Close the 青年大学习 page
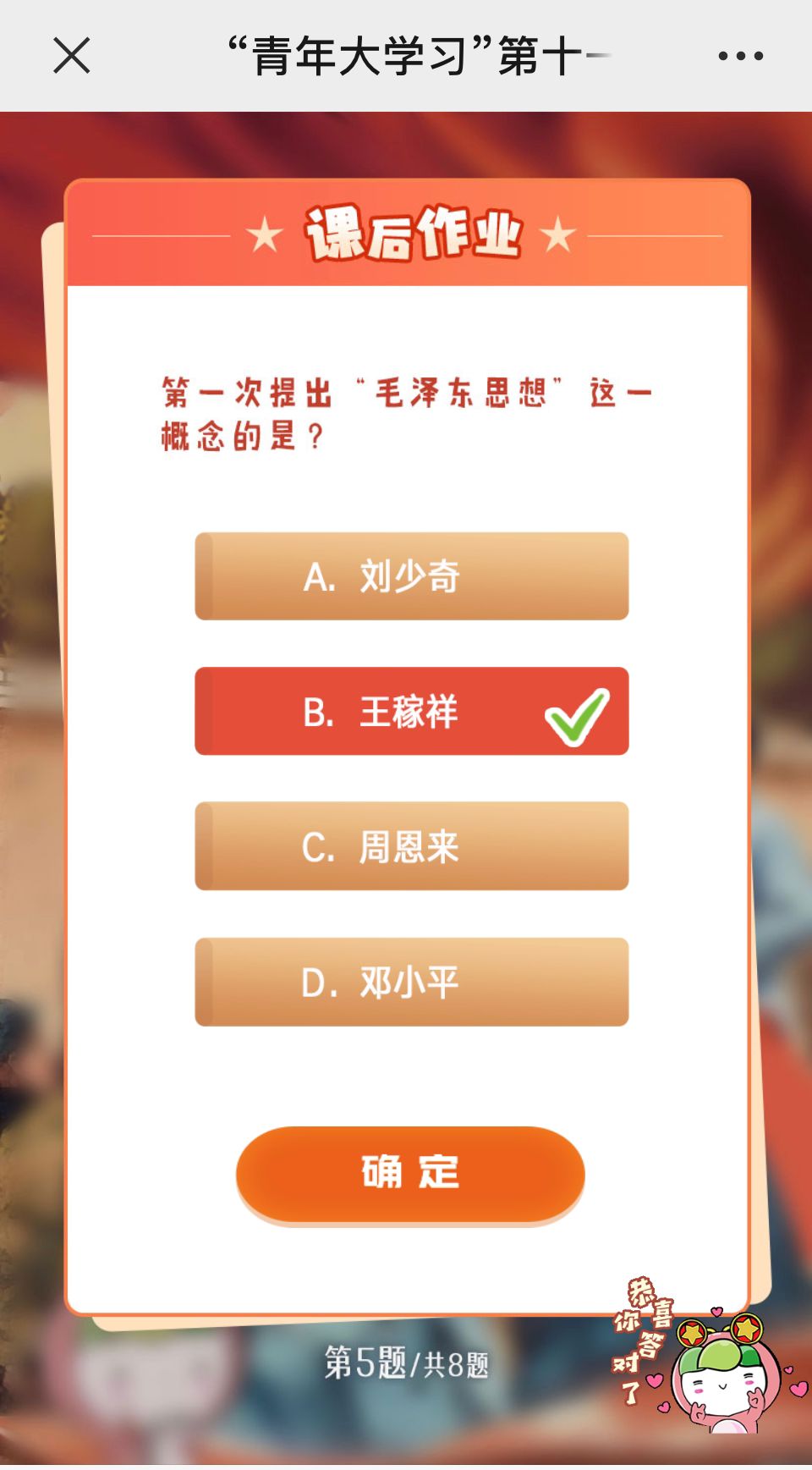The height and width of the screenshot is (1470, 812). (71, 56)
